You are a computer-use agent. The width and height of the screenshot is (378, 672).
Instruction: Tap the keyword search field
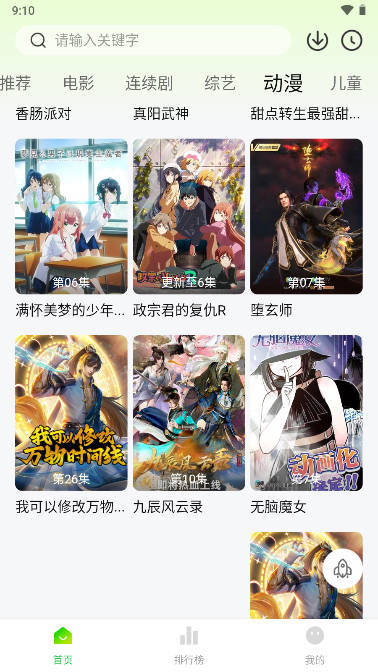click(153, 40)
